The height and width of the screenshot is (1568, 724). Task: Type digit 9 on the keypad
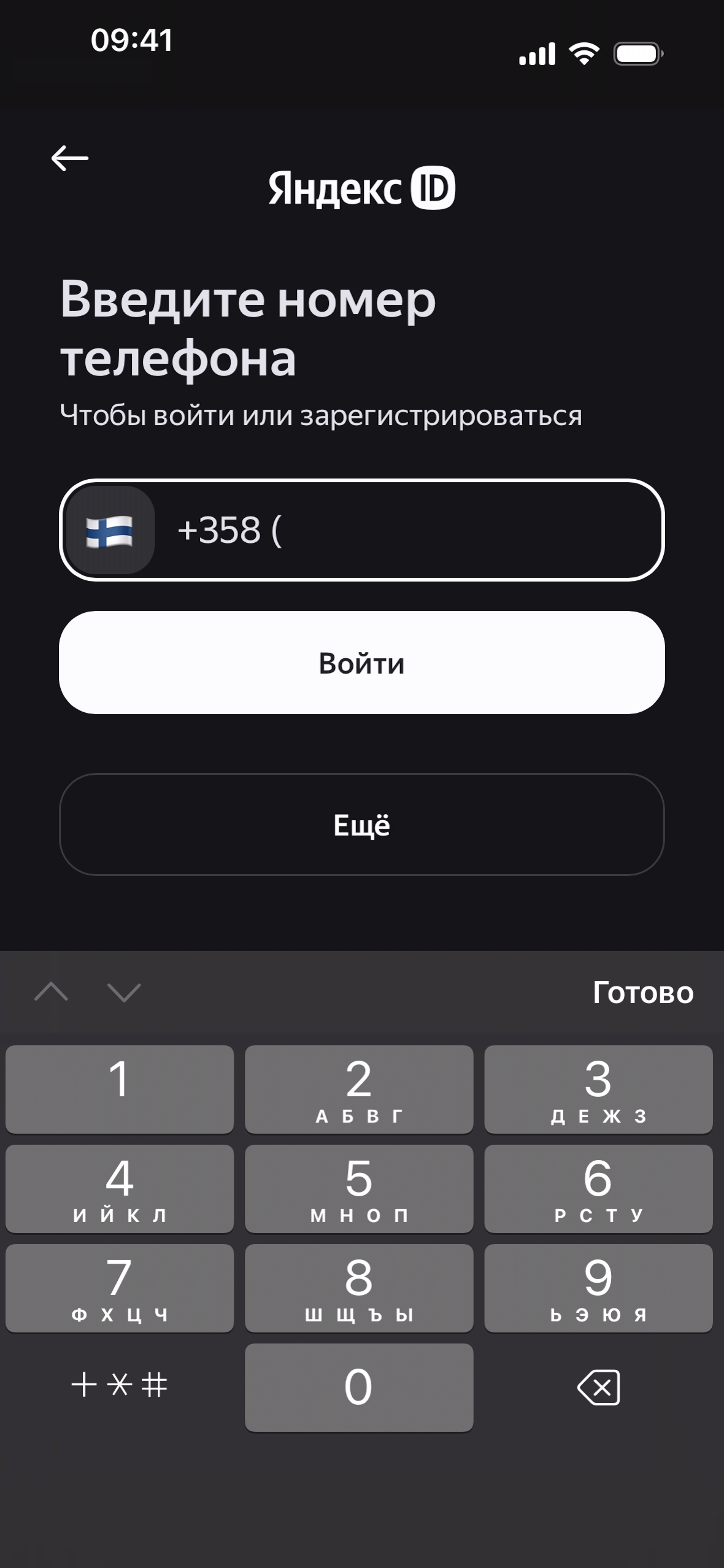(x=598, y=1288)
